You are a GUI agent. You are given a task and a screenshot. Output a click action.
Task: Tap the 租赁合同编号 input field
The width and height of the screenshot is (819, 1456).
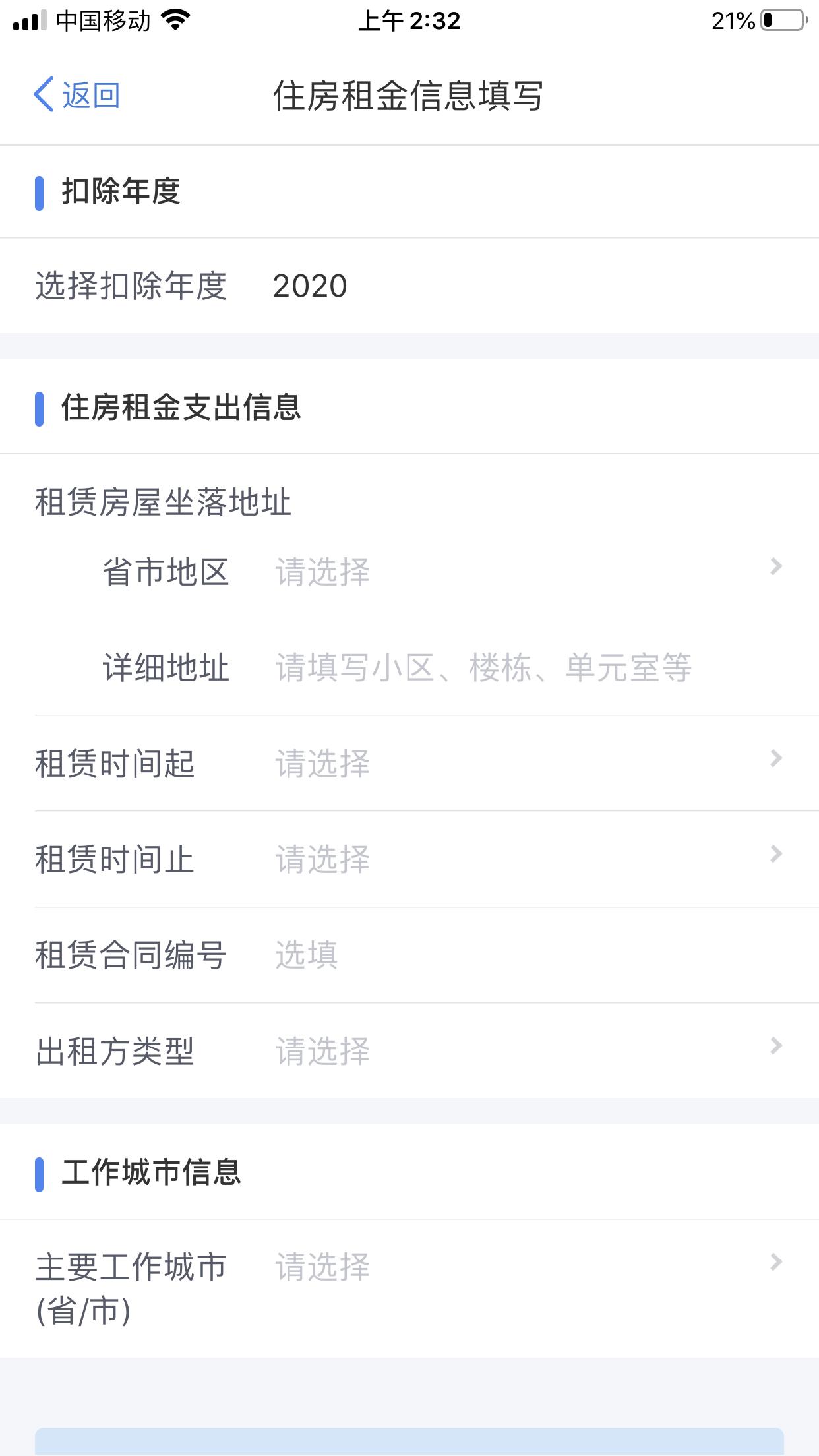(396, 956)
